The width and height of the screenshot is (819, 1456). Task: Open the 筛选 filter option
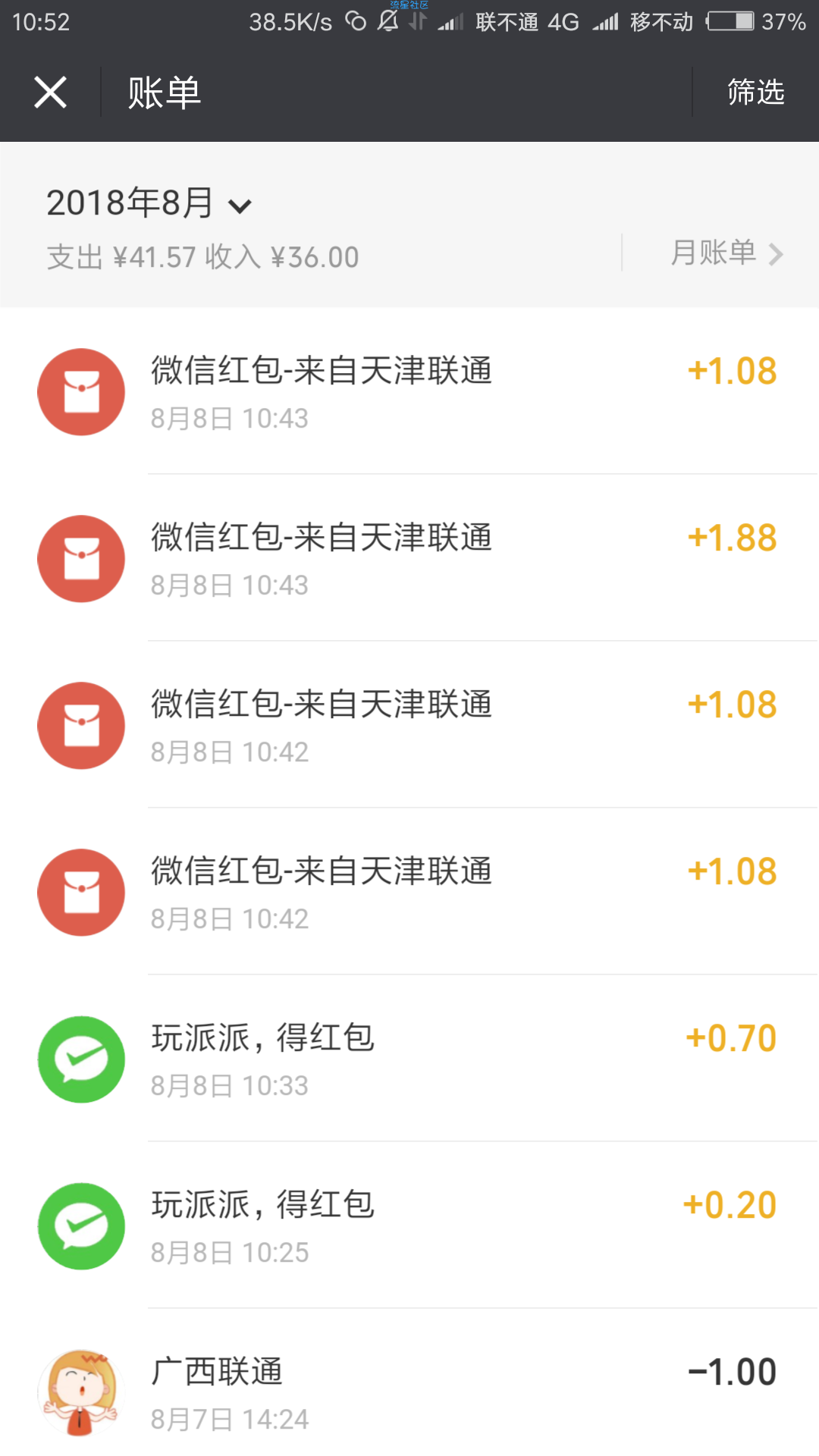tap(755, 92)
